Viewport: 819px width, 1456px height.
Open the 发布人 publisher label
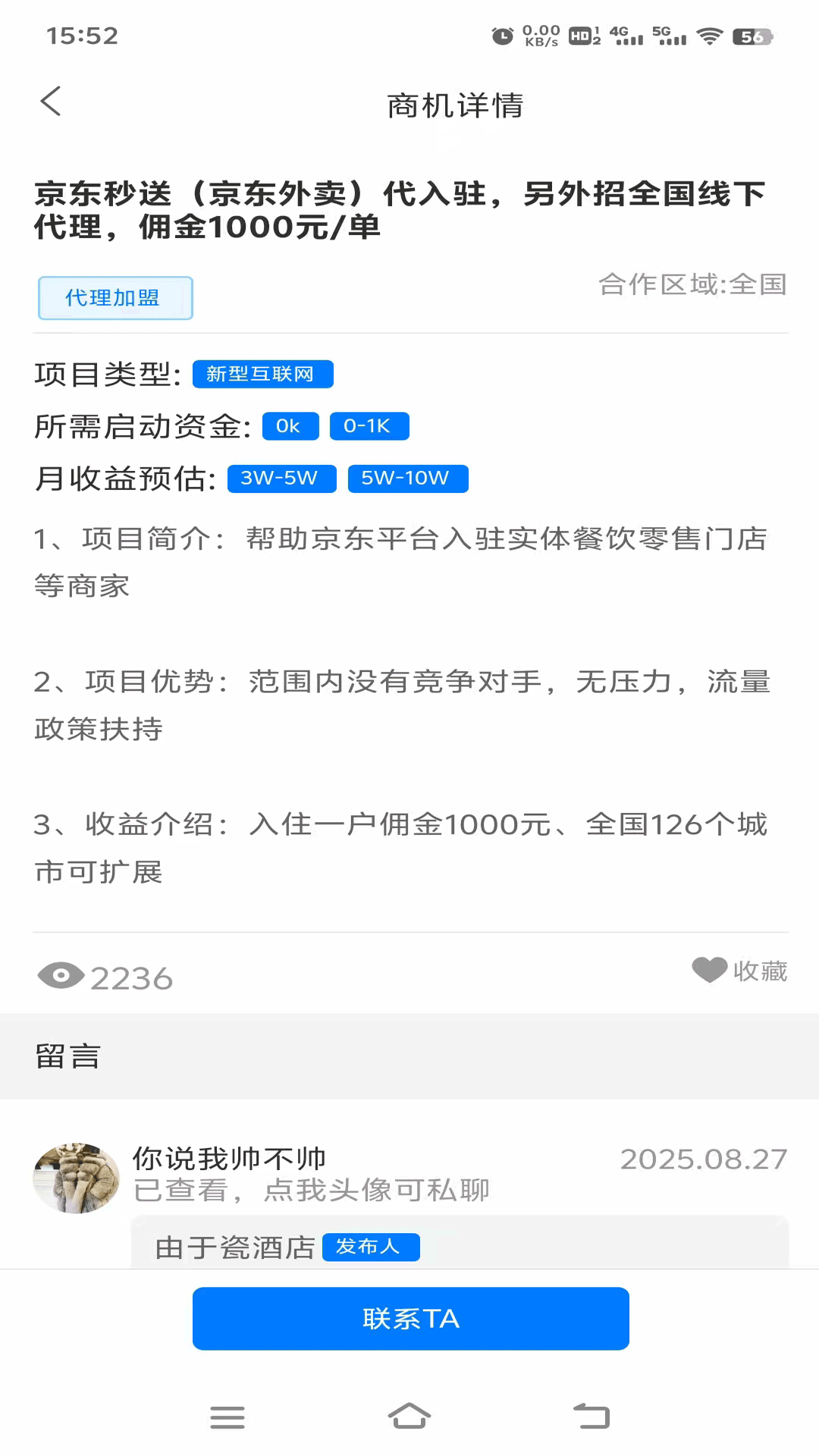click(370, 1247)
